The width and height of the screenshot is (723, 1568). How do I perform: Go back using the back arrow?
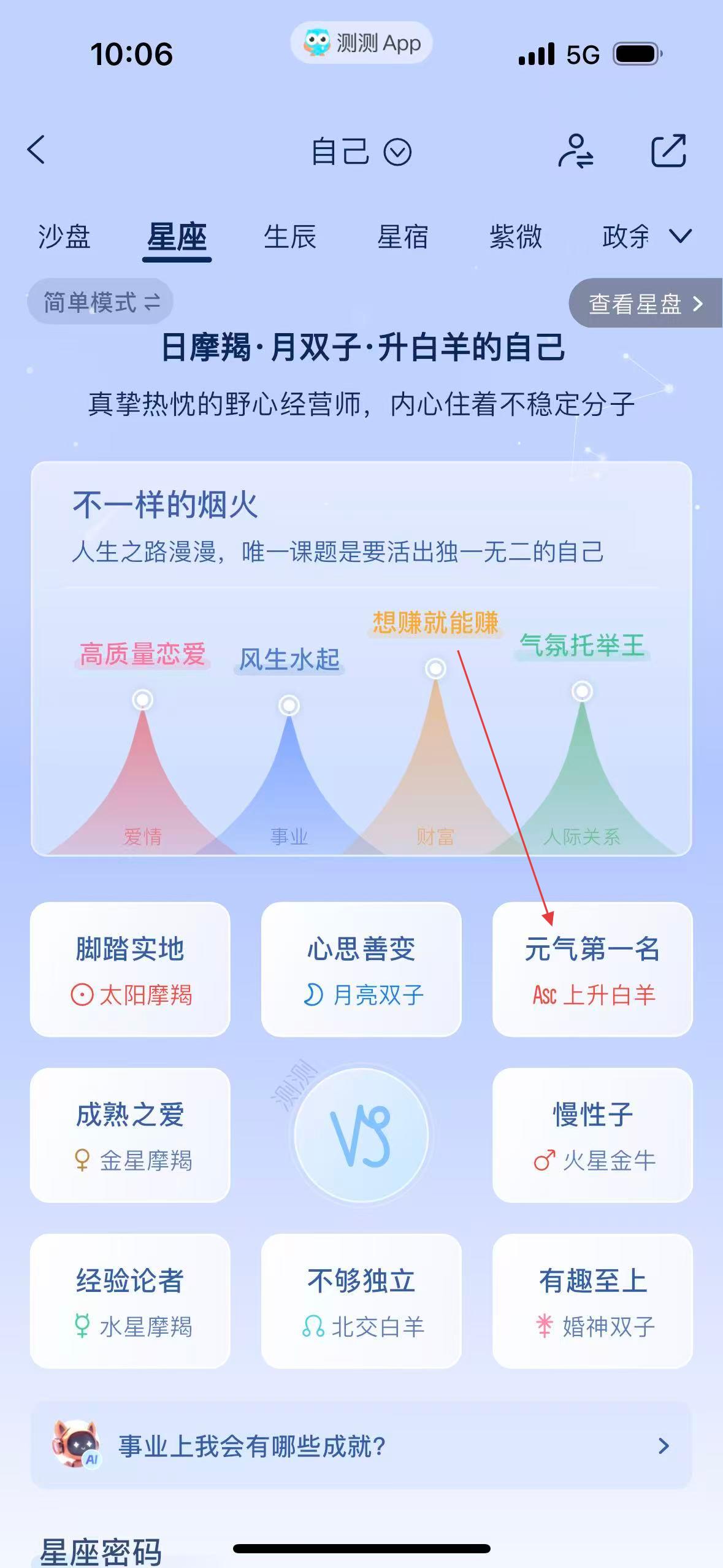(37, 150)
